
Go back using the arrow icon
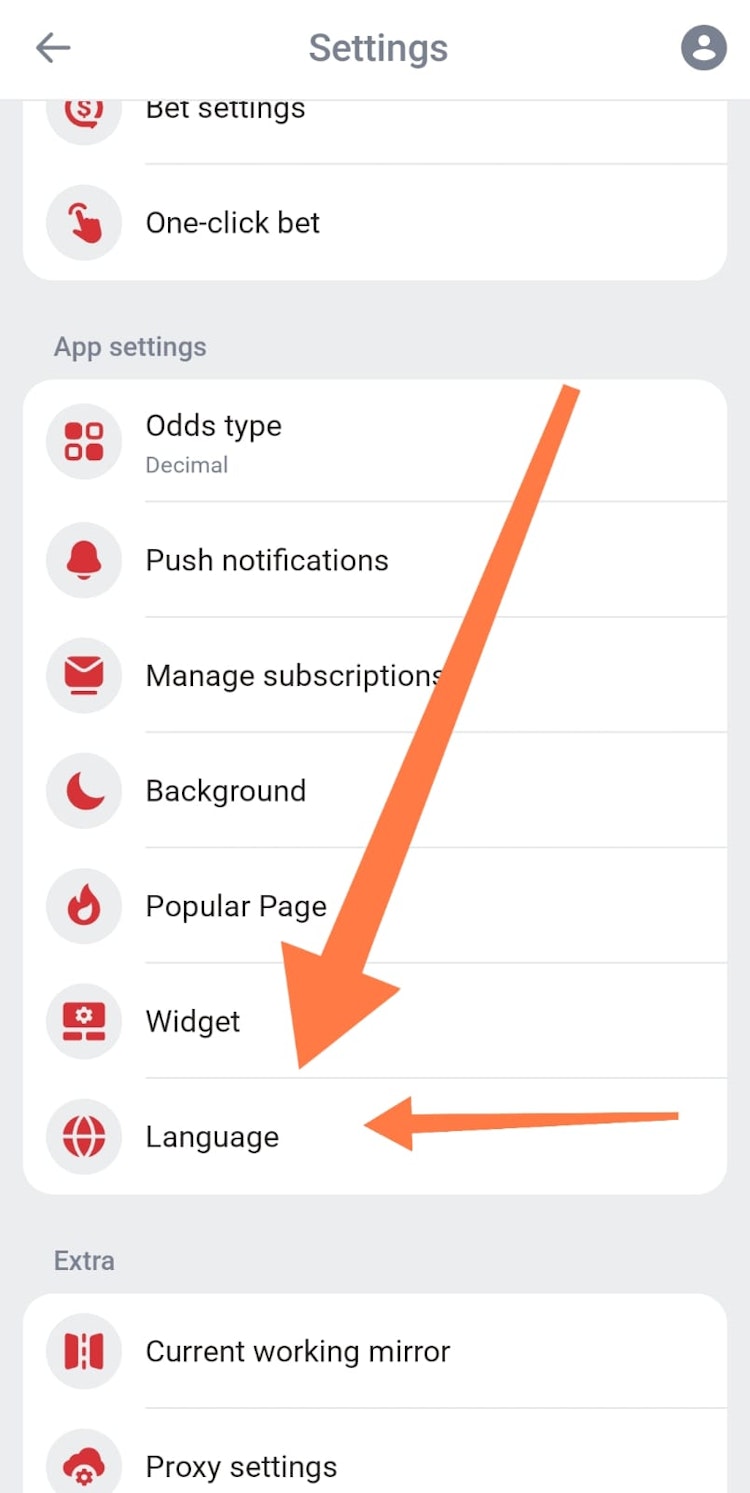(53, 48)
